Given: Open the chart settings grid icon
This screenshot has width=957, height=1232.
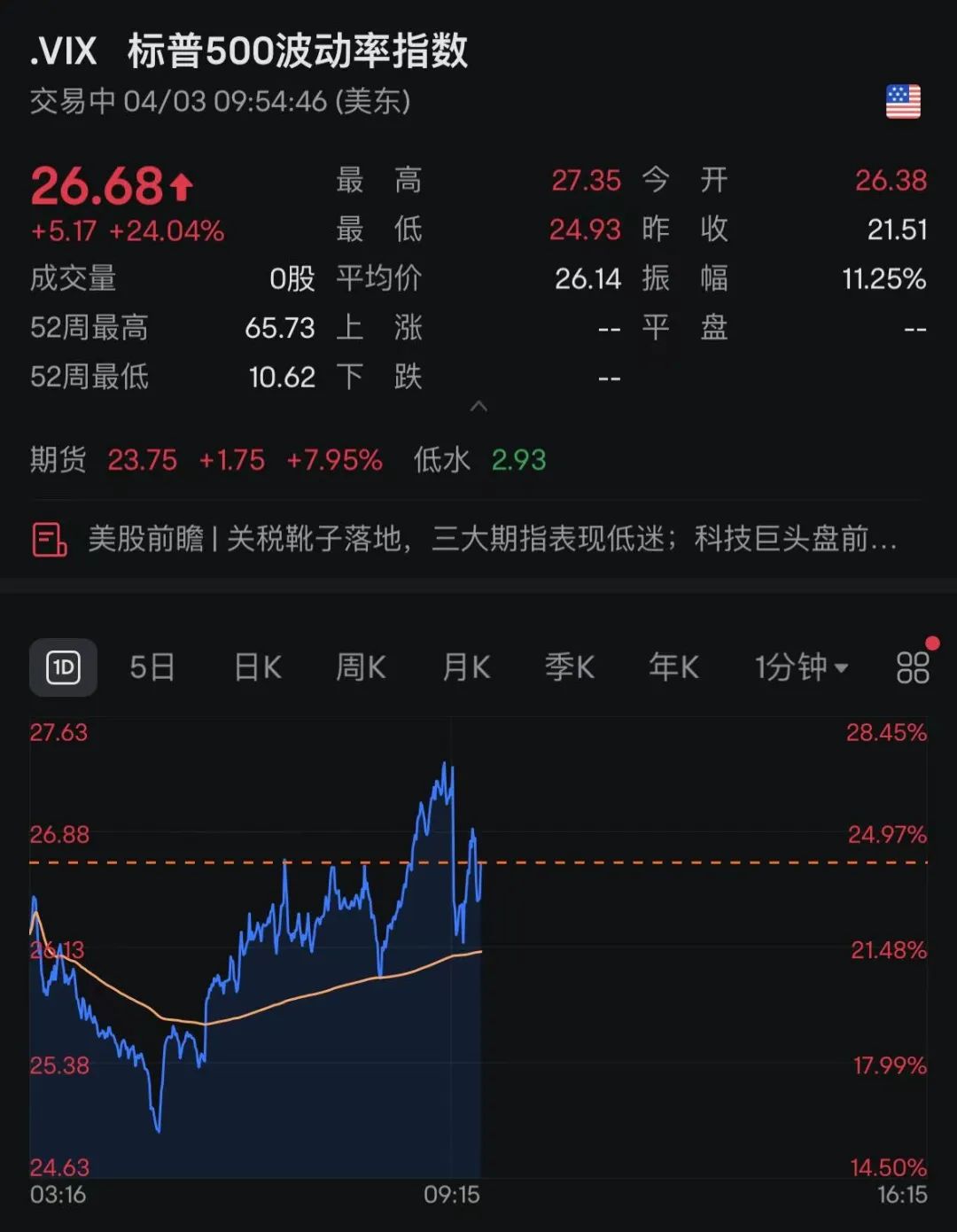Looking at the screenshot, I should (x=913, y=667).
